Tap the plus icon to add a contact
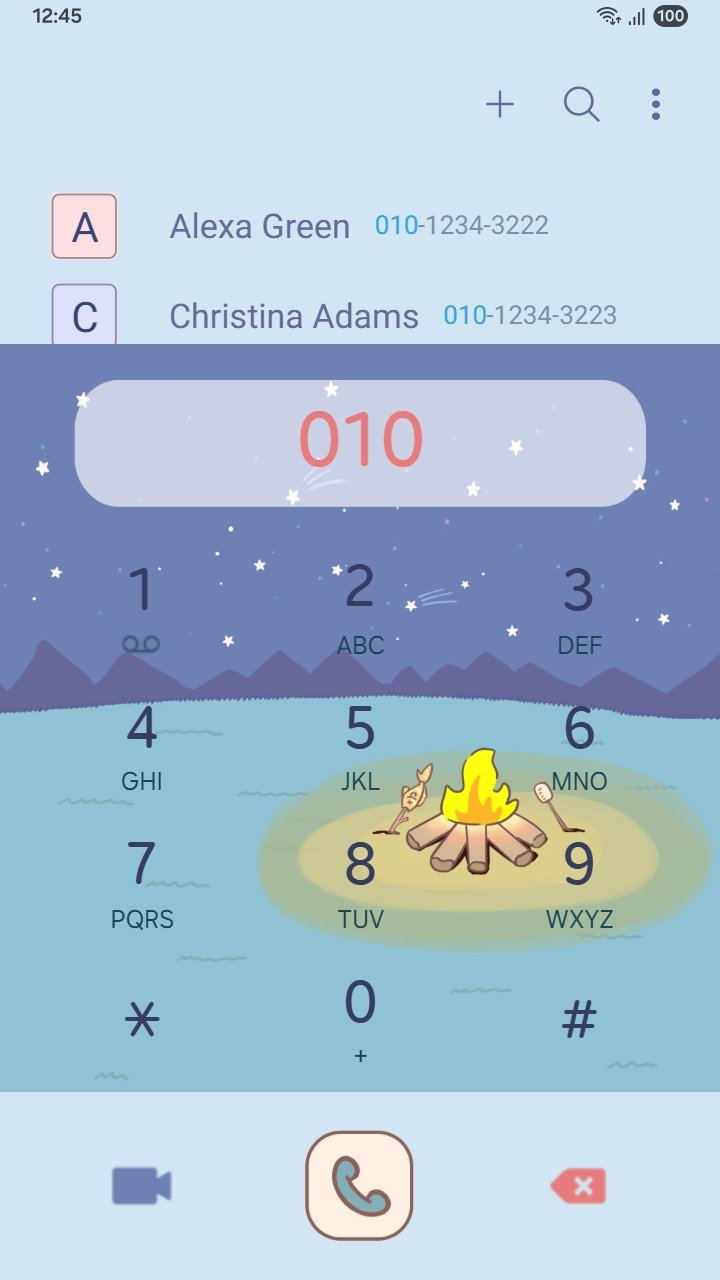Viewport: 720px width, 1280px height. click(x=499, y=104)
